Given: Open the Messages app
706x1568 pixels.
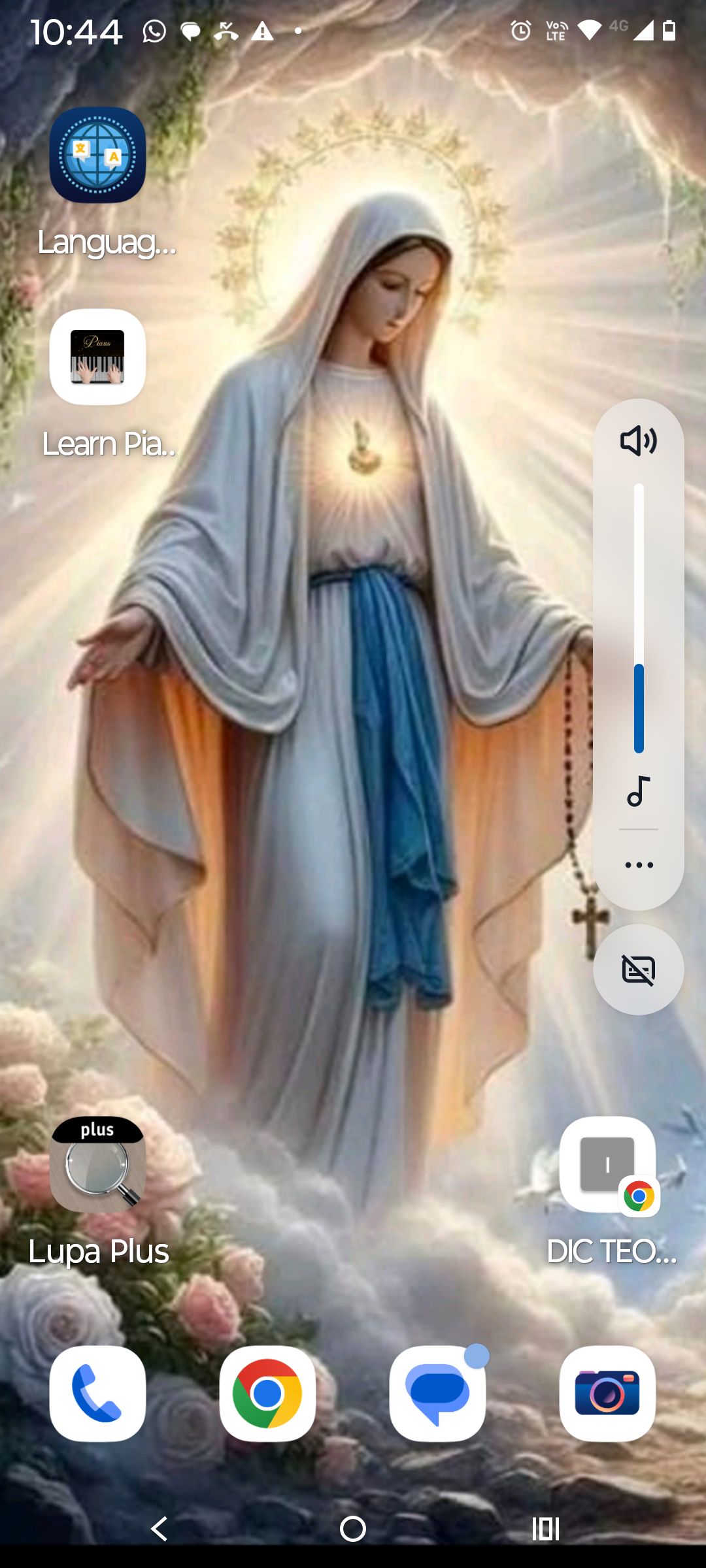Looking at the screenshot, I should click(x=437, y=1394).
